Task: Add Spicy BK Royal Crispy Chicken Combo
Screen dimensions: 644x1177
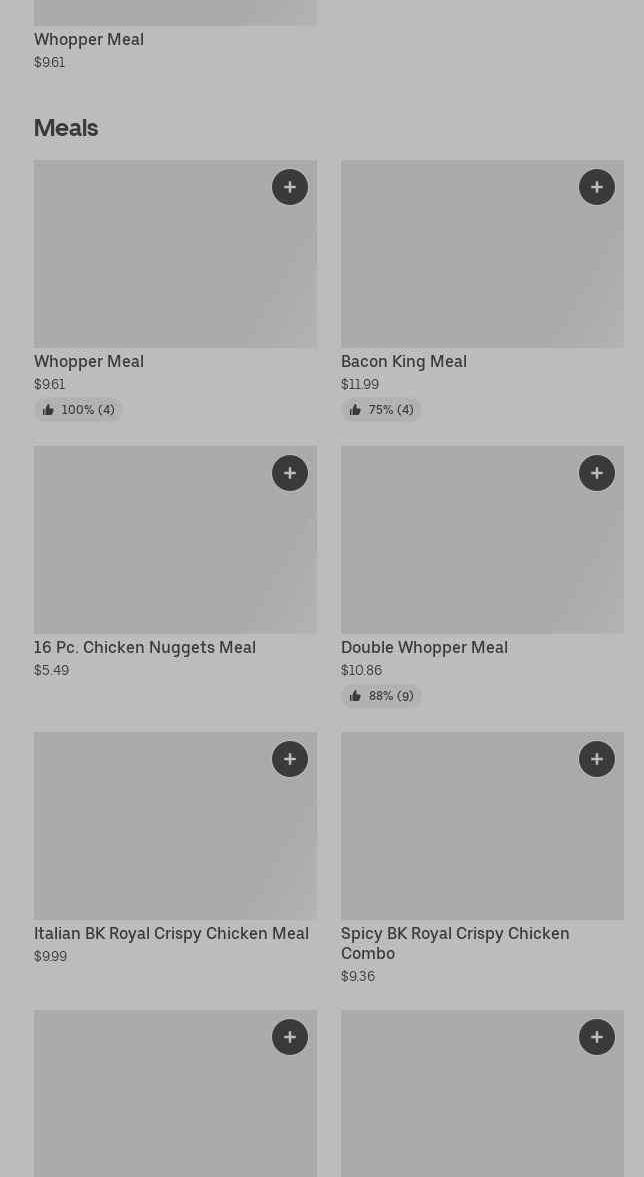Action: [x=597, y=759]
